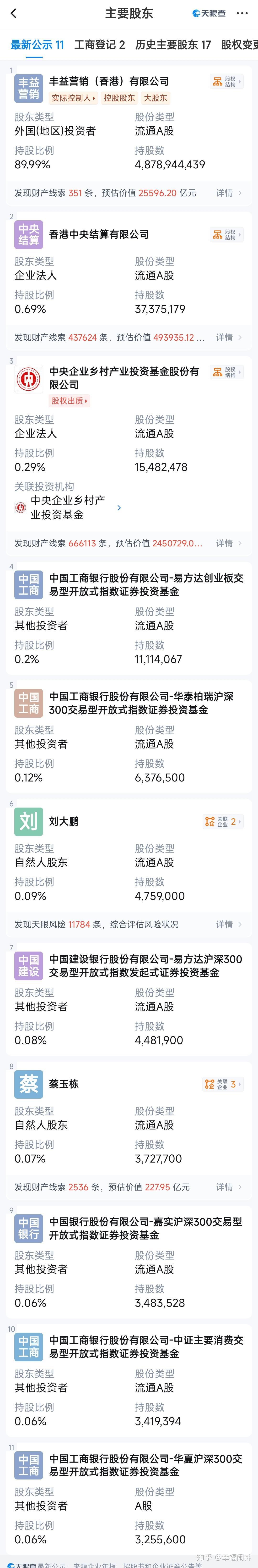Open 详情 for 丰益营销 property clues
Viewport: 258px width, 1568px height.
pos(228,193)
